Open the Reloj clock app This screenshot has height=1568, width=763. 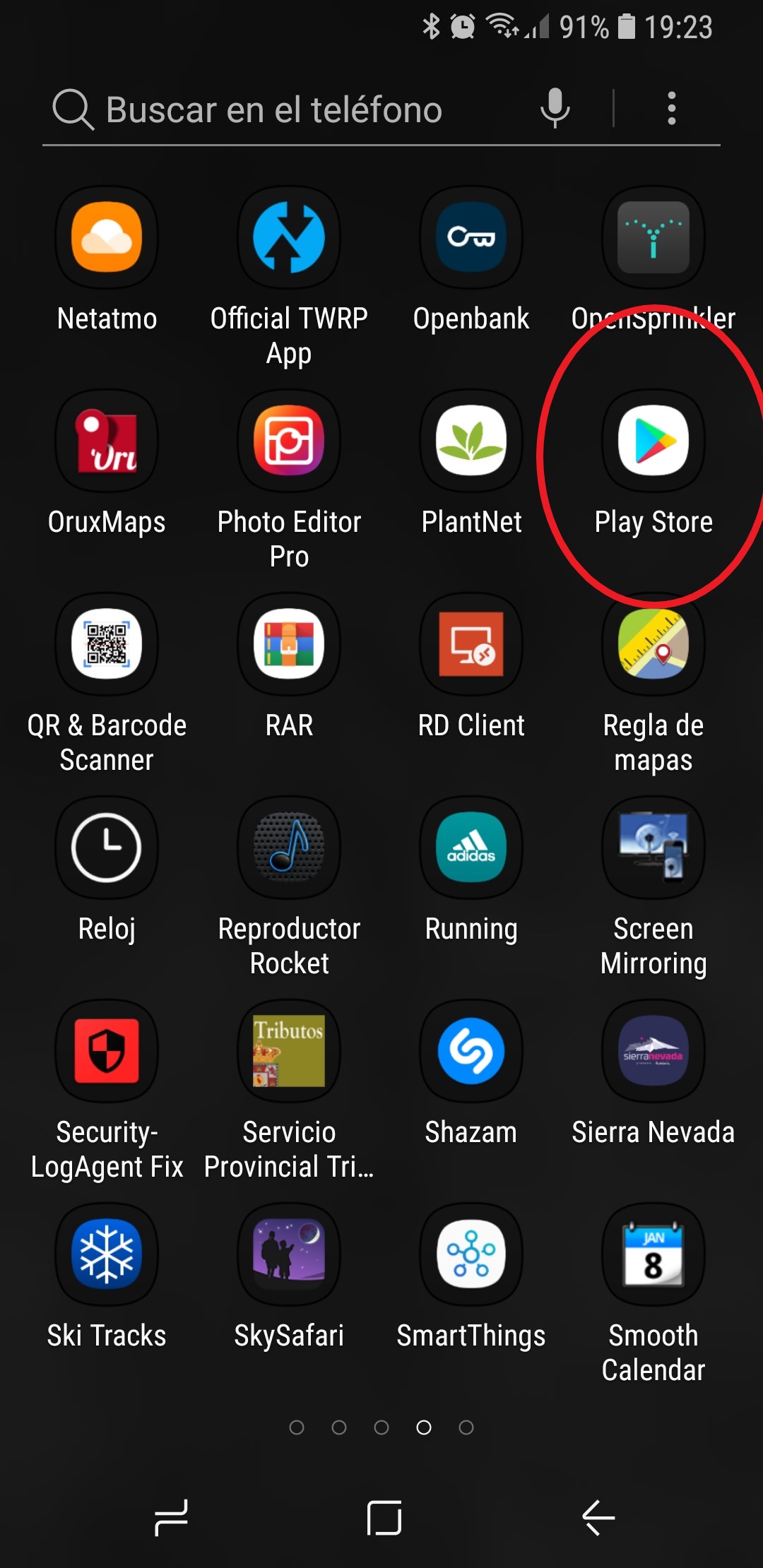click(107, 848)
